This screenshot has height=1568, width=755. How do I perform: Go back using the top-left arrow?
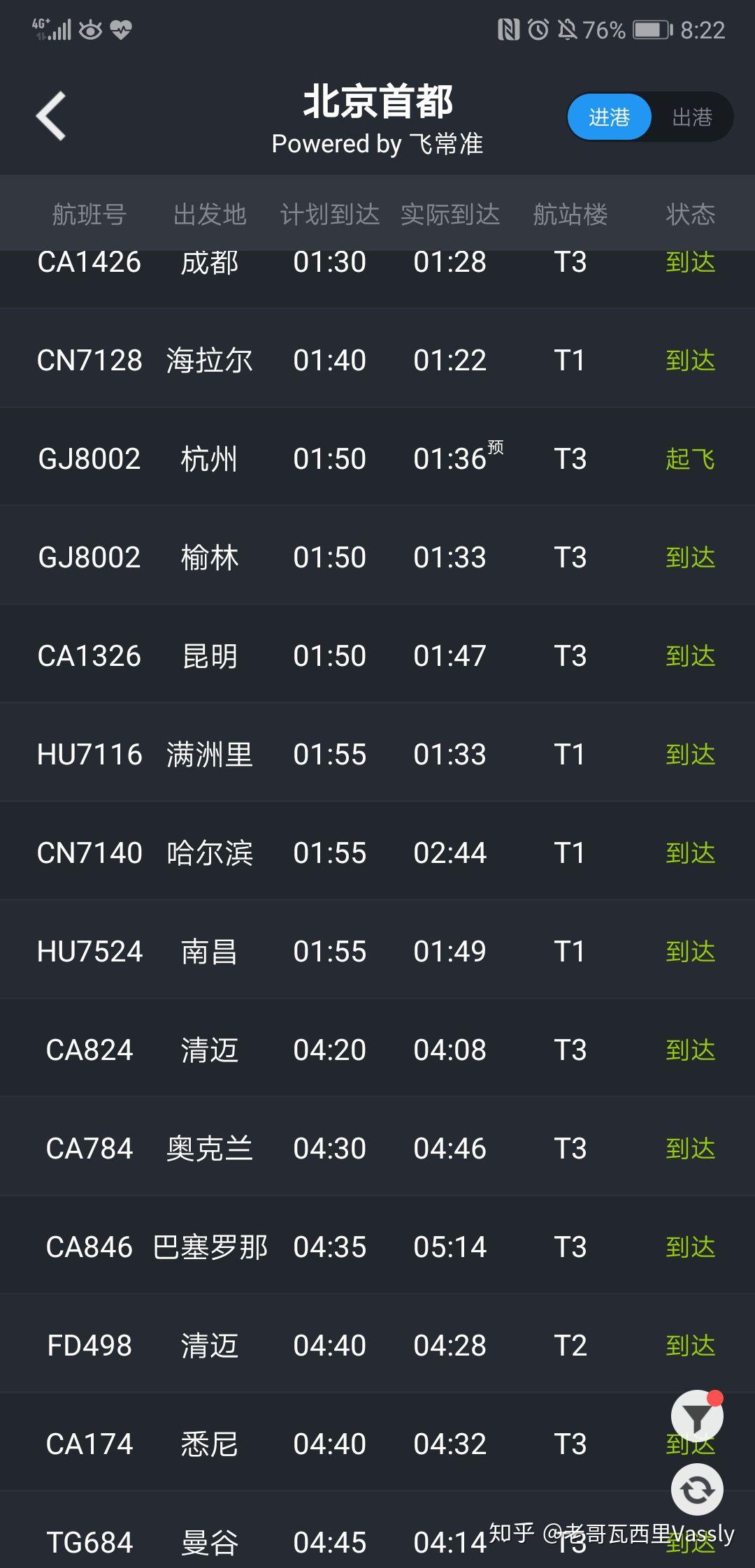pyautogui.click(x=51, y=116)
